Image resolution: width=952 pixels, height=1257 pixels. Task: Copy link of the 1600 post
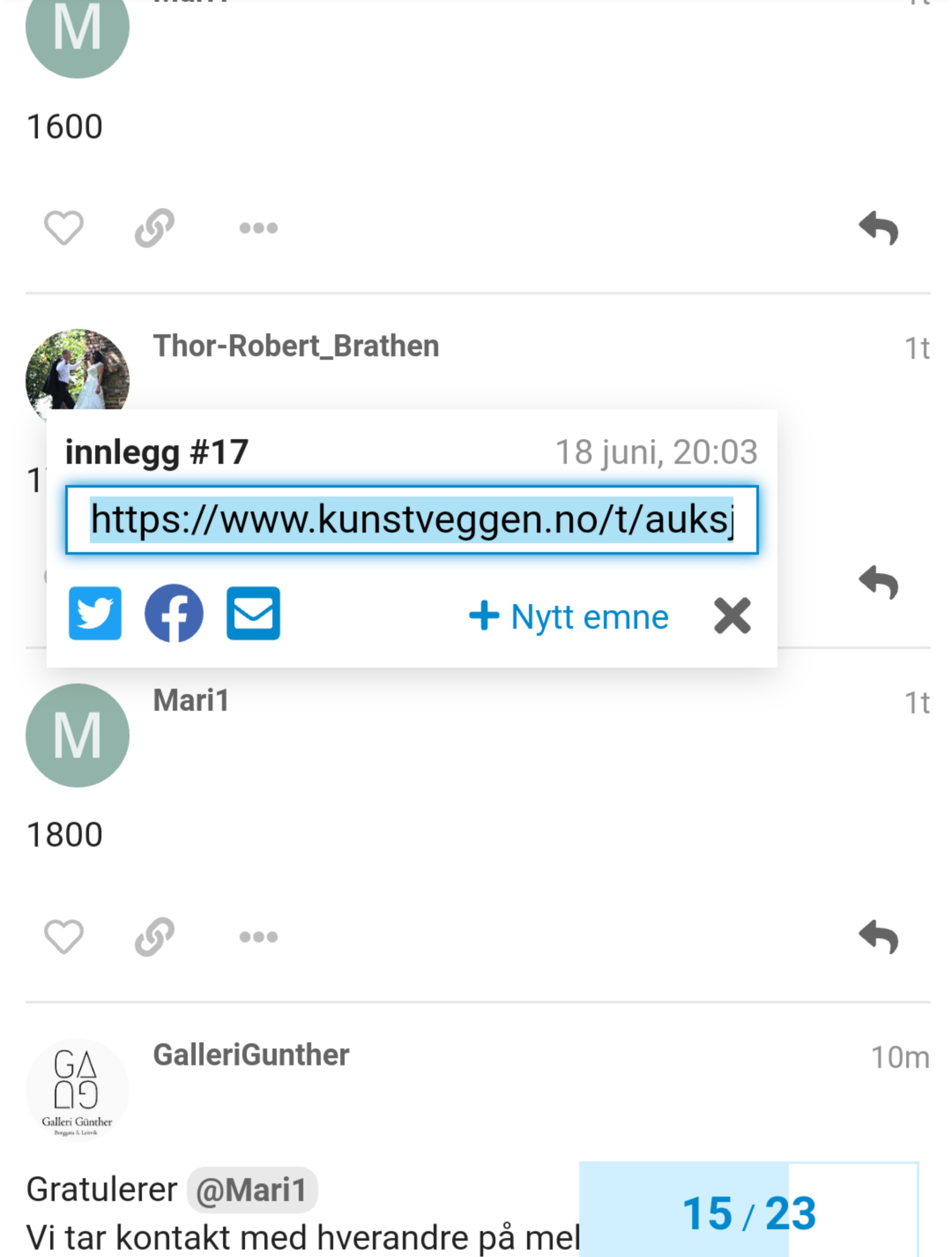(155, 228)
